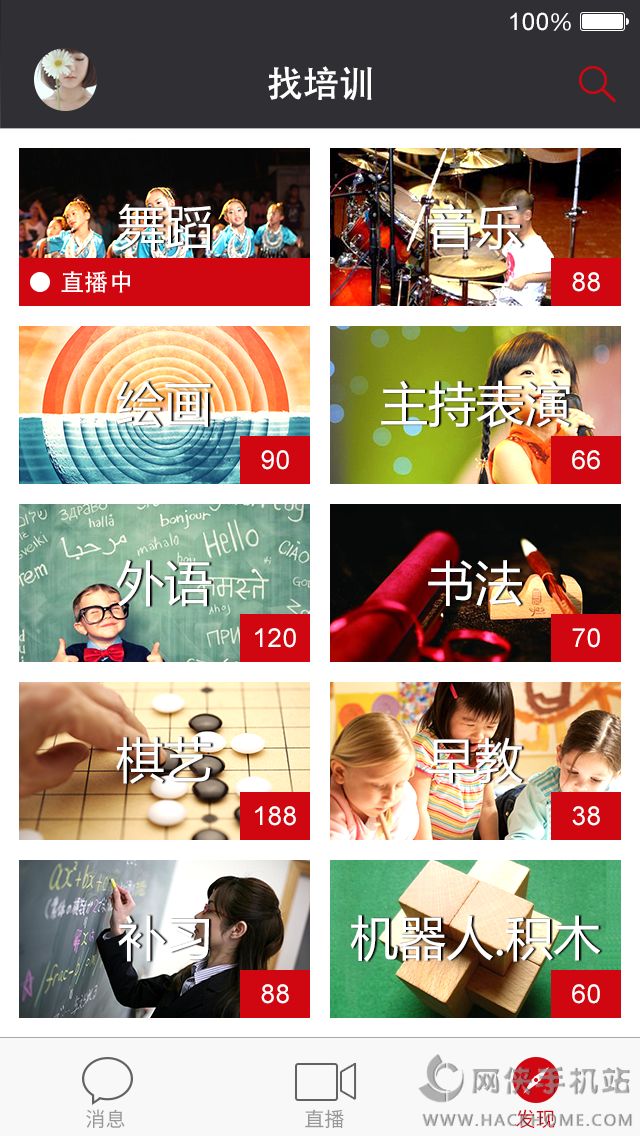Select the 书法 tile
640x1136 pixels.
475,583
